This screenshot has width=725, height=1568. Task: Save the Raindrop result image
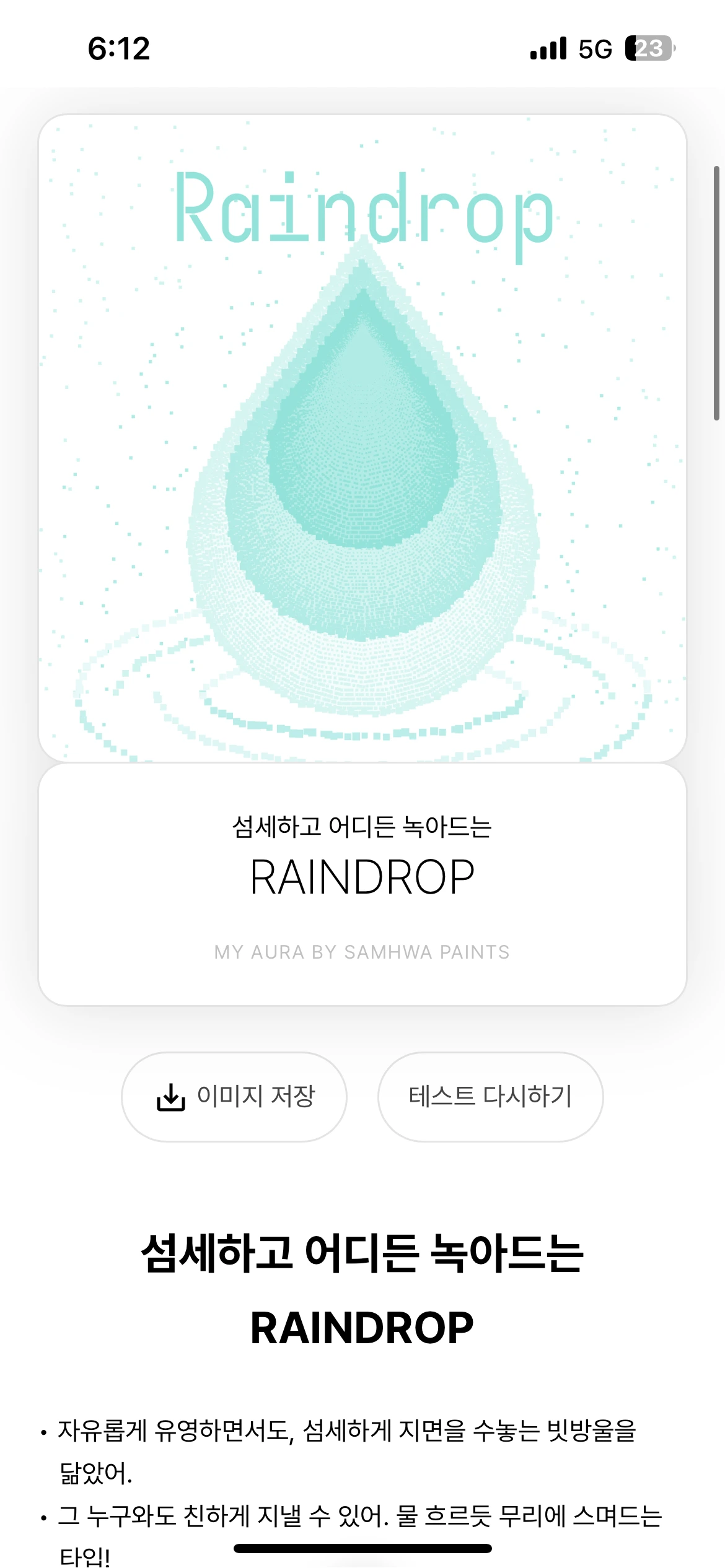pyautogui.click(x=234, y=1097)
